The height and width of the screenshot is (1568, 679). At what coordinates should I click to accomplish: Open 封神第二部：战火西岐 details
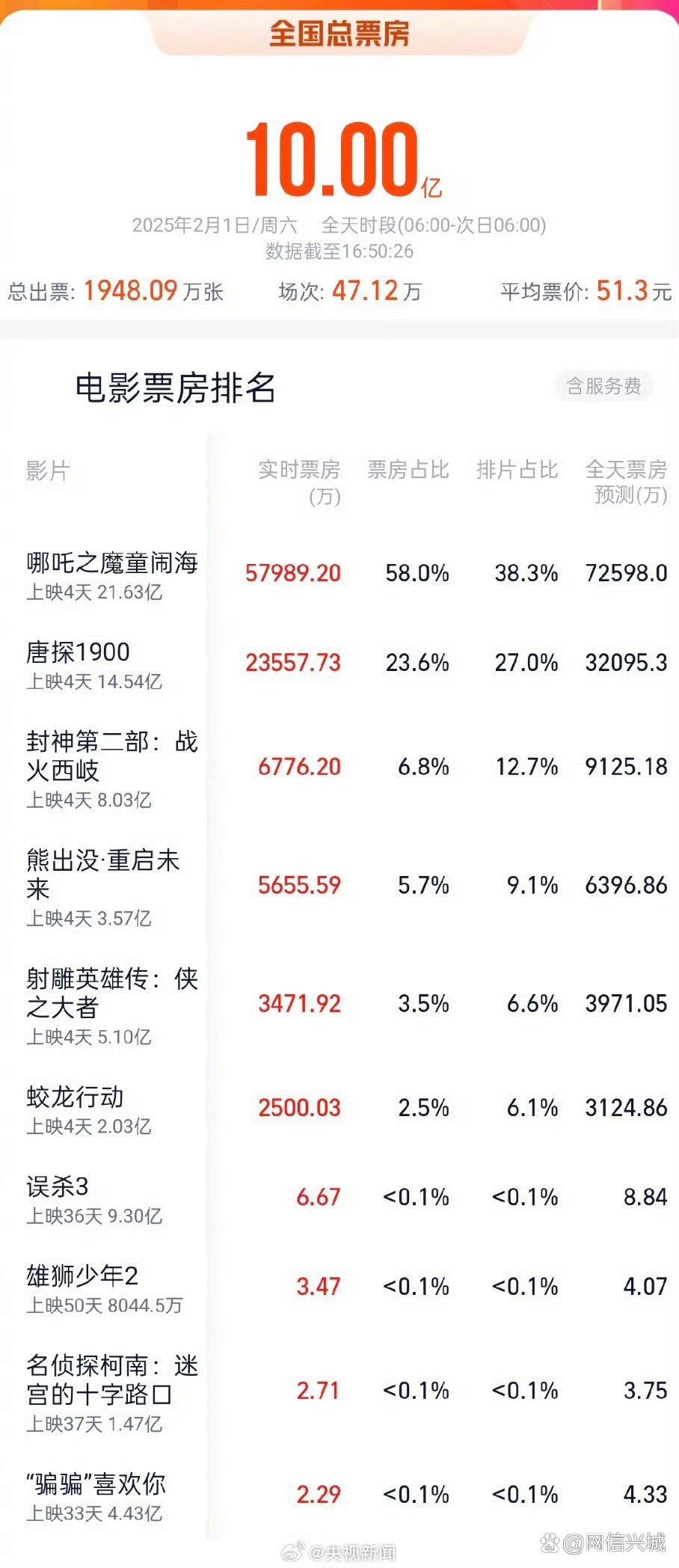coord(112,758)
